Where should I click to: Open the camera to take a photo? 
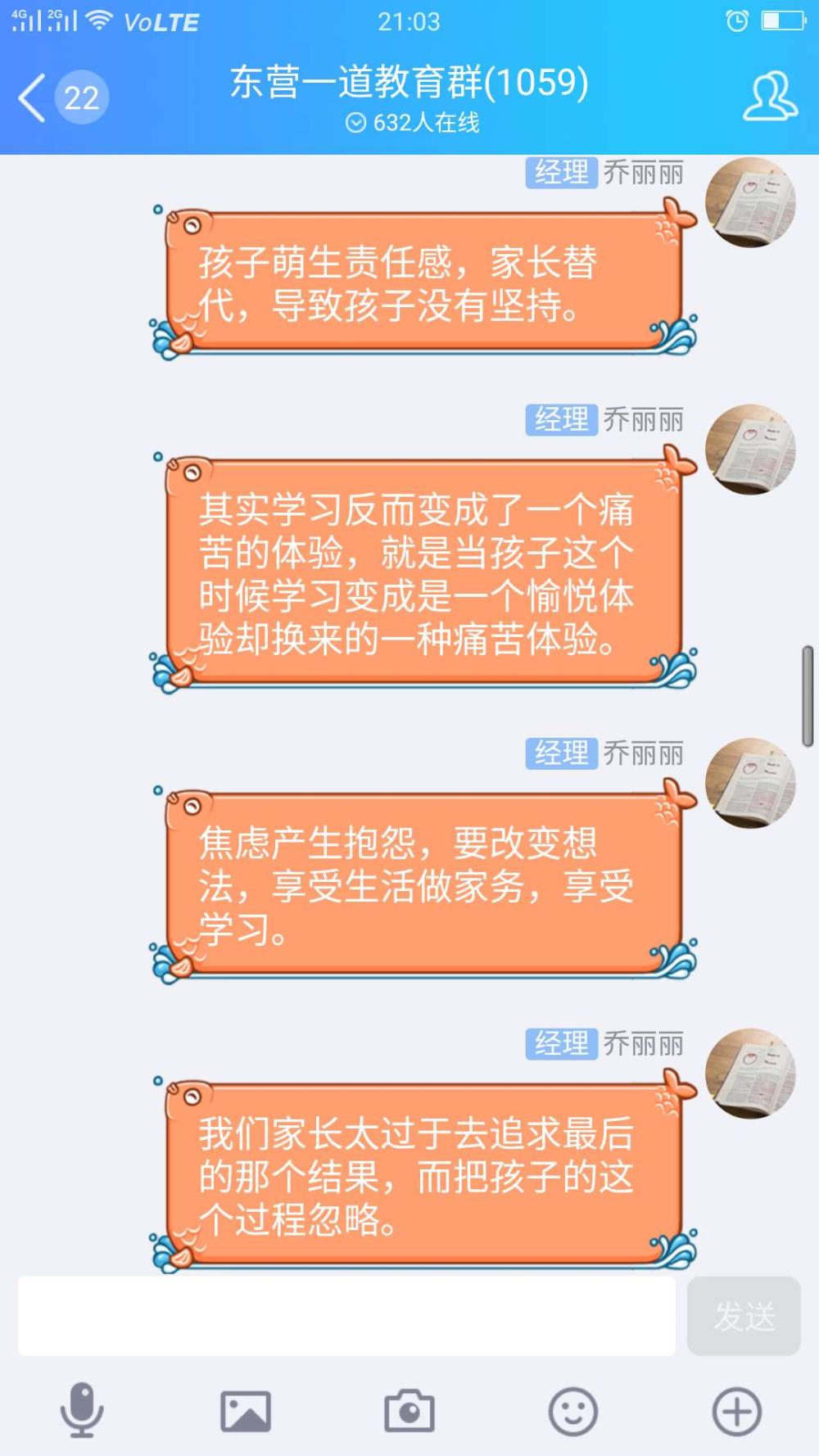pyautogui.click(x=409, y=1411)
